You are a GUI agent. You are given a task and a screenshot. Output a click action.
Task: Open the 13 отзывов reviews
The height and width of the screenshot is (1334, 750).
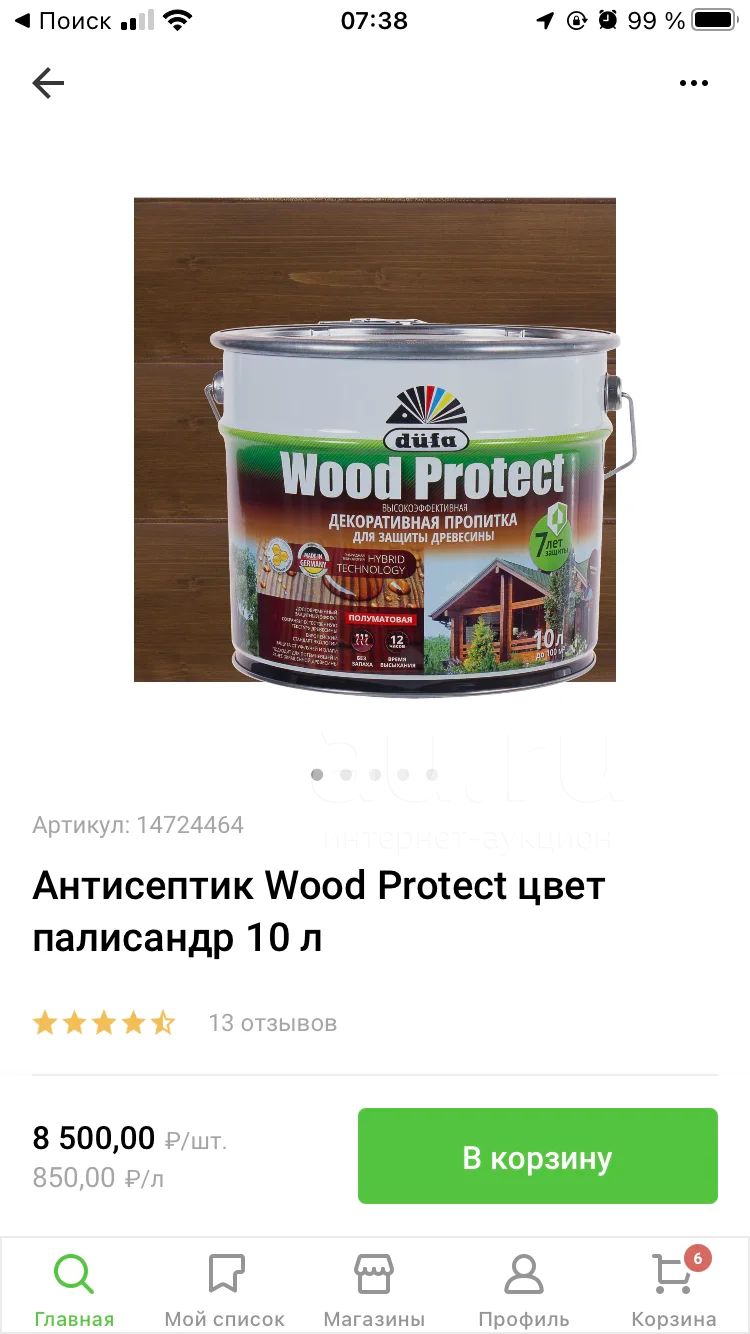pos(272,1023)
